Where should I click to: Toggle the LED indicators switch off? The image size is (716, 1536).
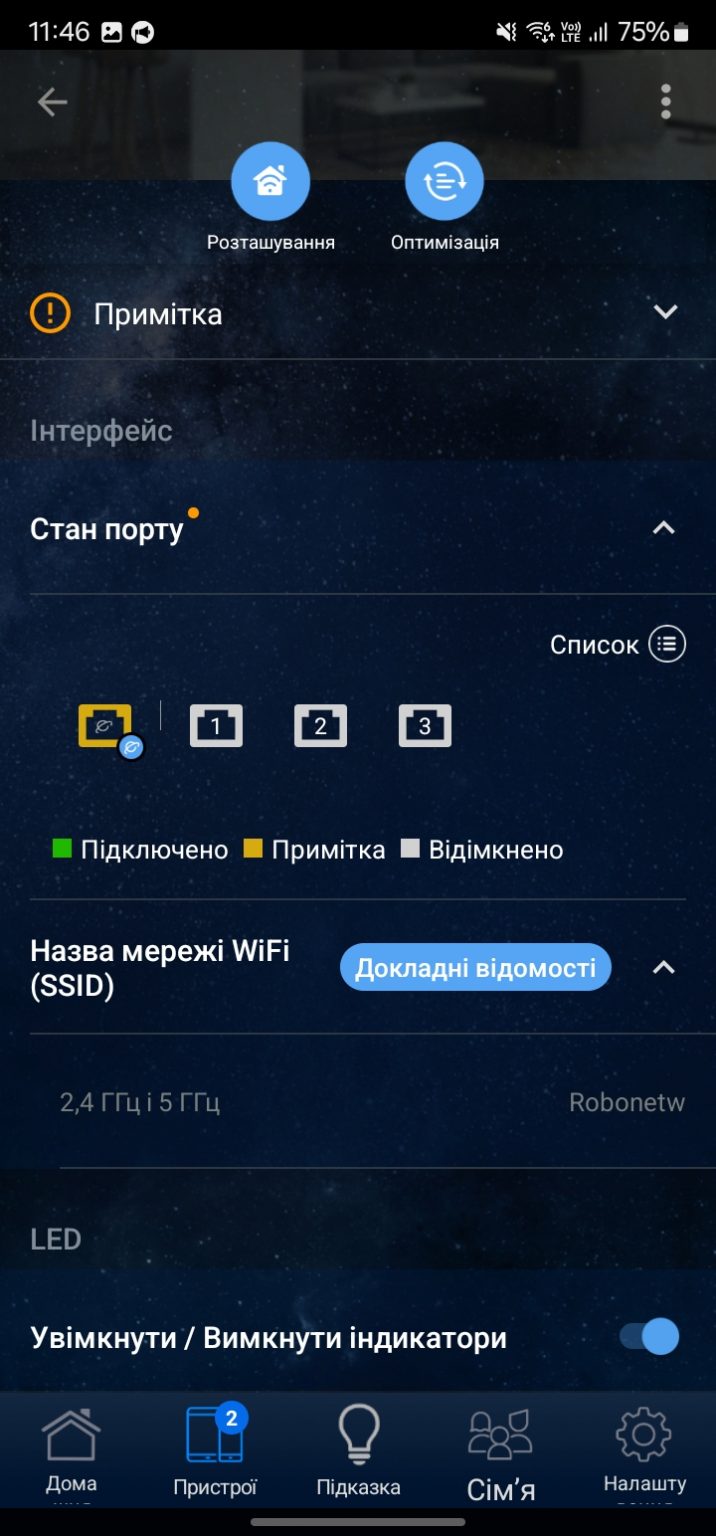(650, 1337)
